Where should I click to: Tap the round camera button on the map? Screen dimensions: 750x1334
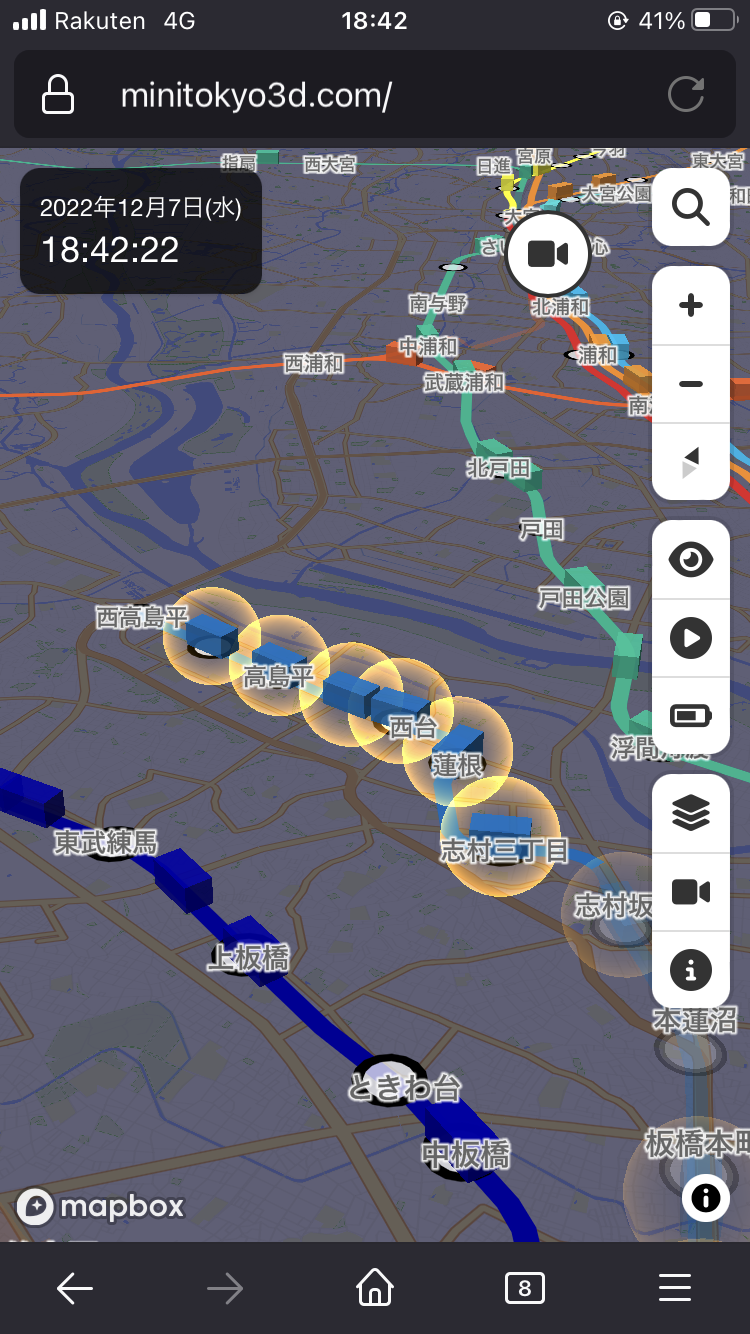547,254
